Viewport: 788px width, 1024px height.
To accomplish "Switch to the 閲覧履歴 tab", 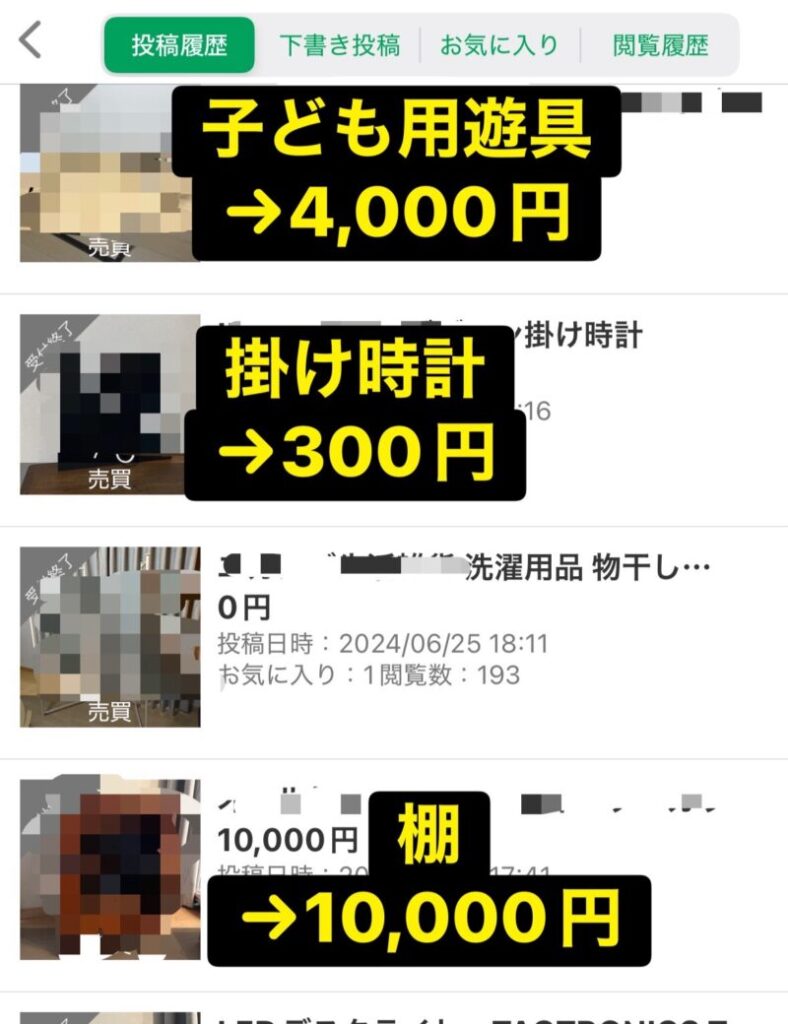I will (x=660, y=45).
